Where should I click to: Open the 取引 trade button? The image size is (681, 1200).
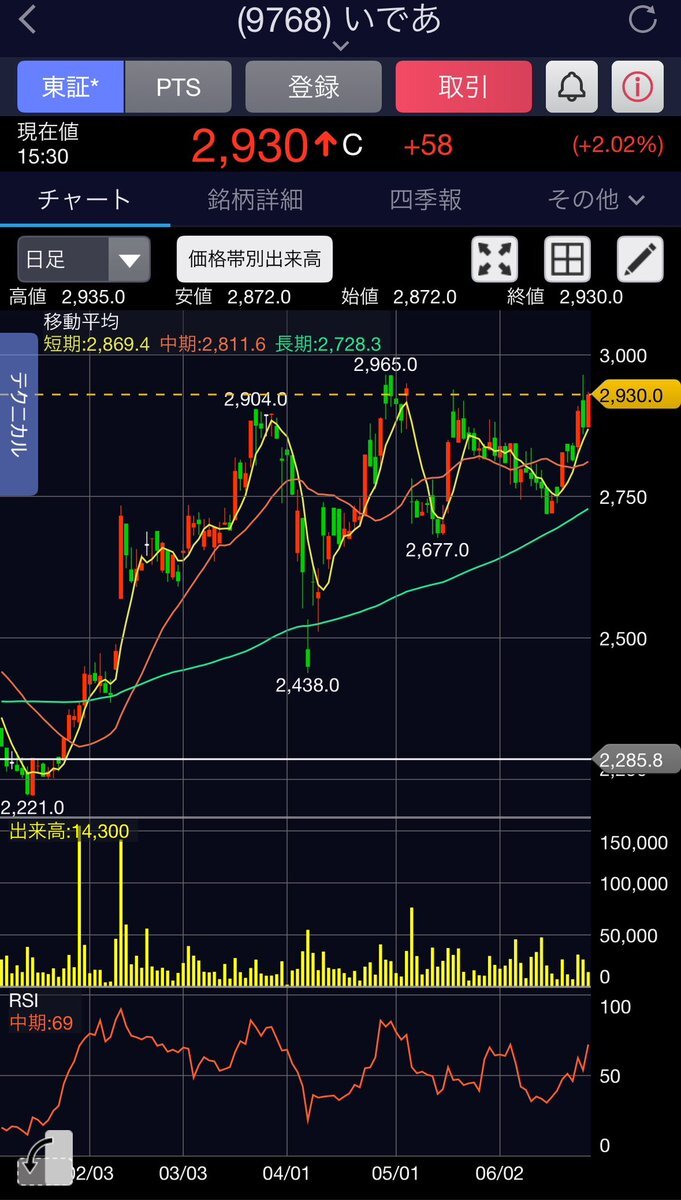(463, 87)
